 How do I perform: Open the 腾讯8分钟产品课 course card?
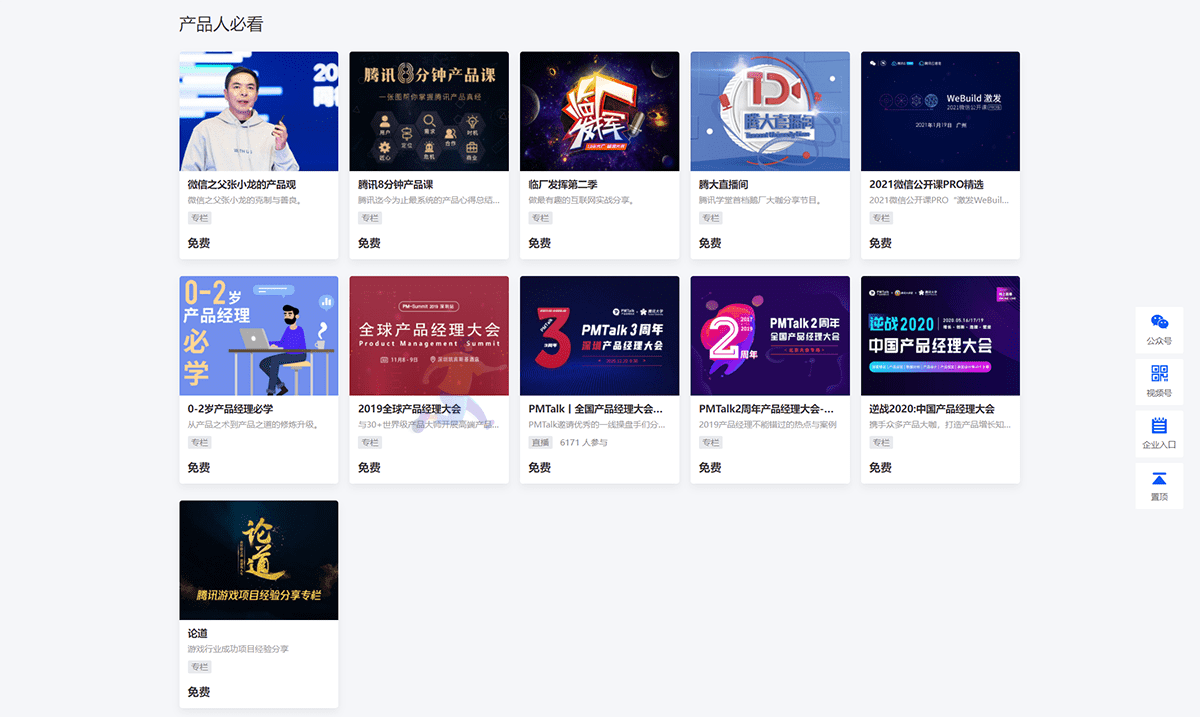[428, 112]
